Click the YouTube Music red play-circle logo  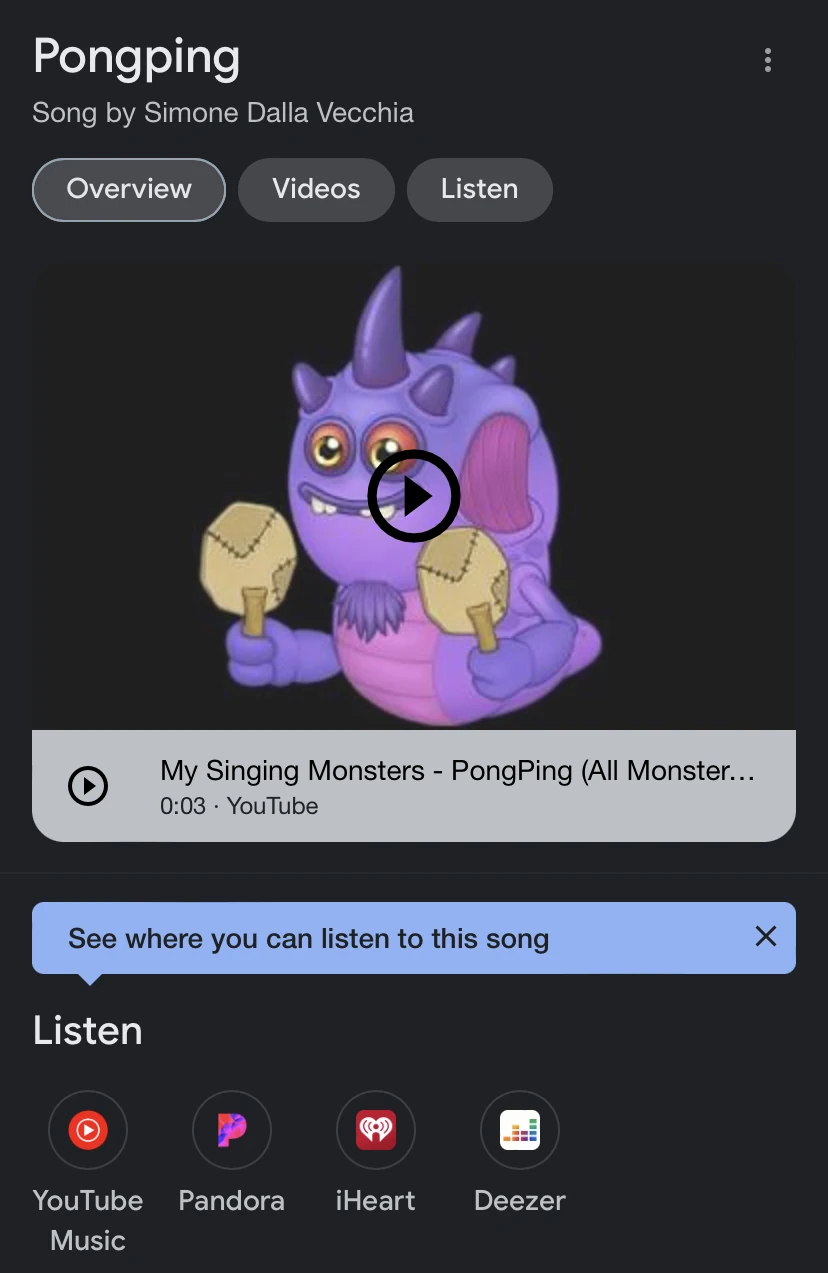click(88, 1130)
